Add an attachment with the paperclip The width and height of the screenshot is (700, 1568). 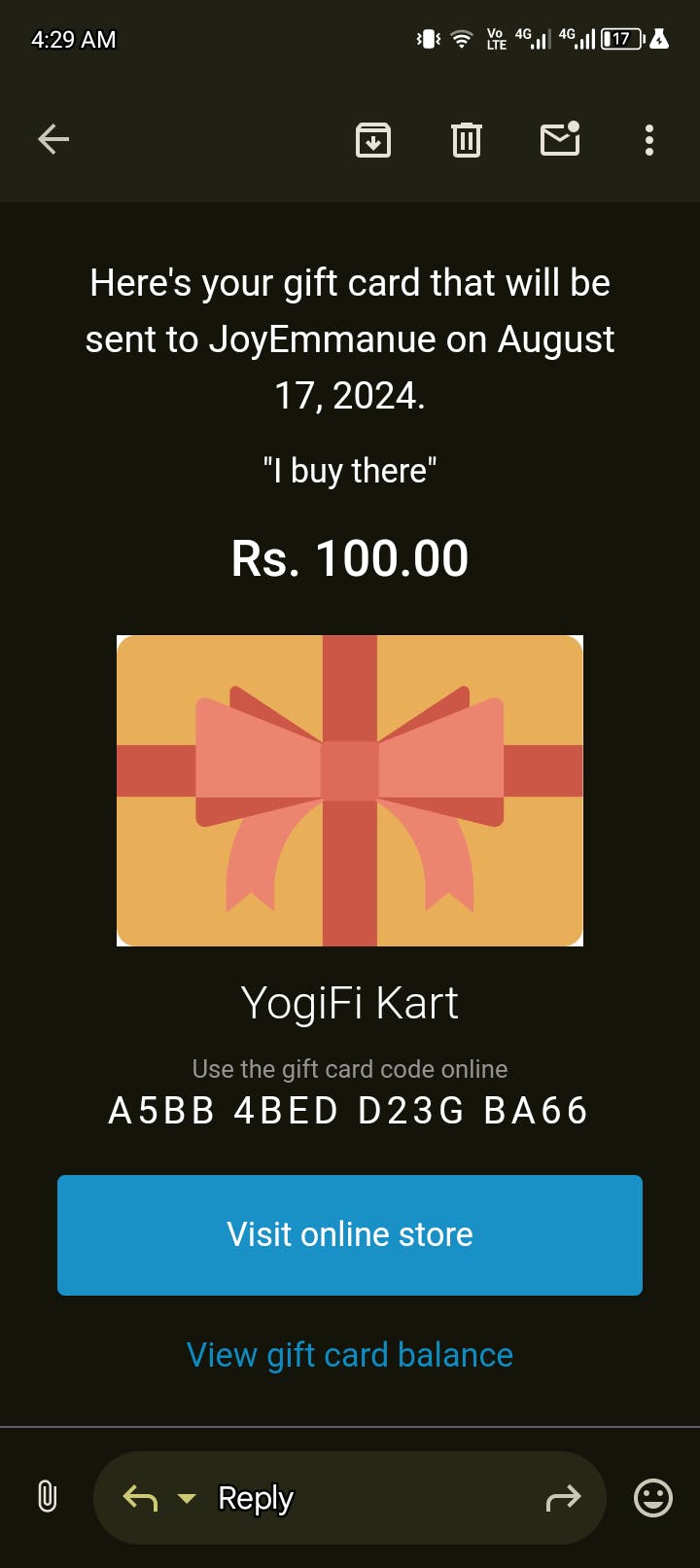(47, 1497)
